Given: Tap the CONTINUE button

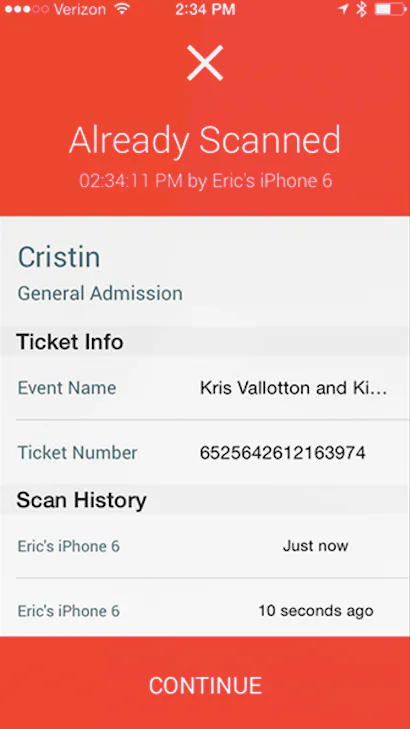Looking at the screenshot, I should click(205, 684).
